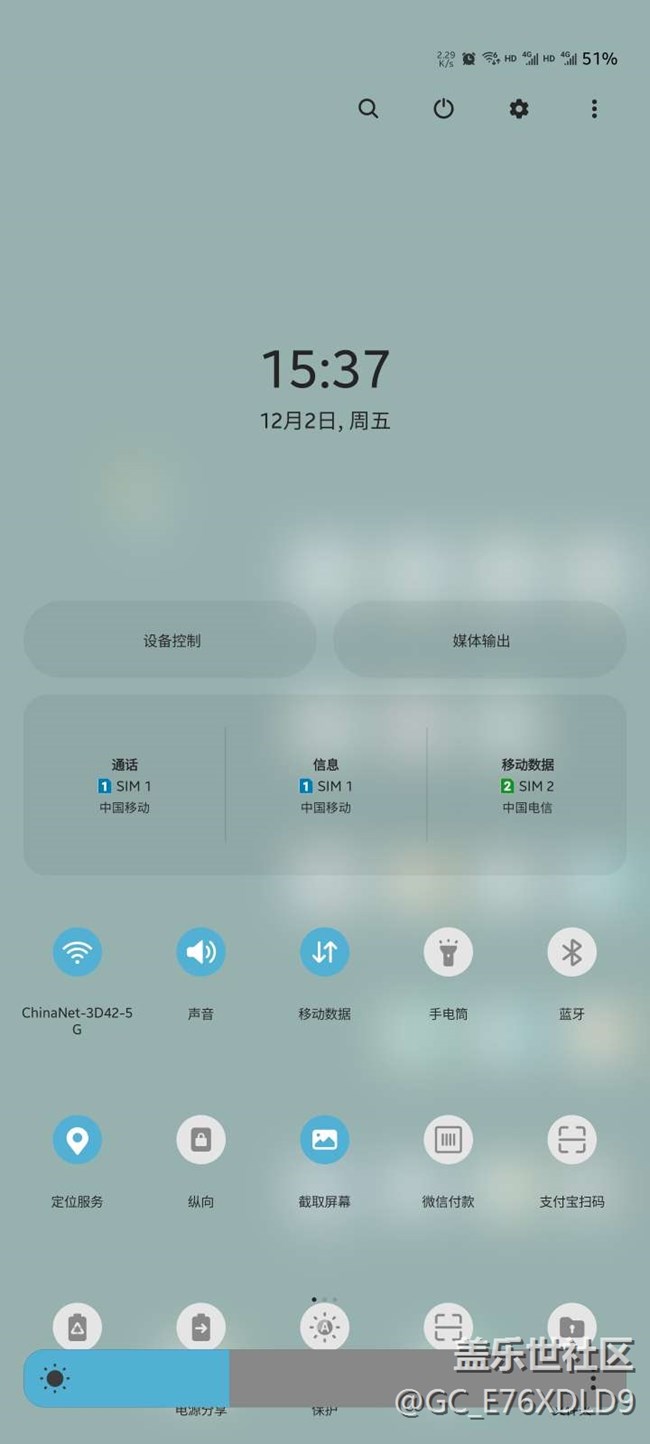The width and height of the screenshot is (650, 1444).
Task: Choose SIM for 移动数据
Action: [527, 785]
